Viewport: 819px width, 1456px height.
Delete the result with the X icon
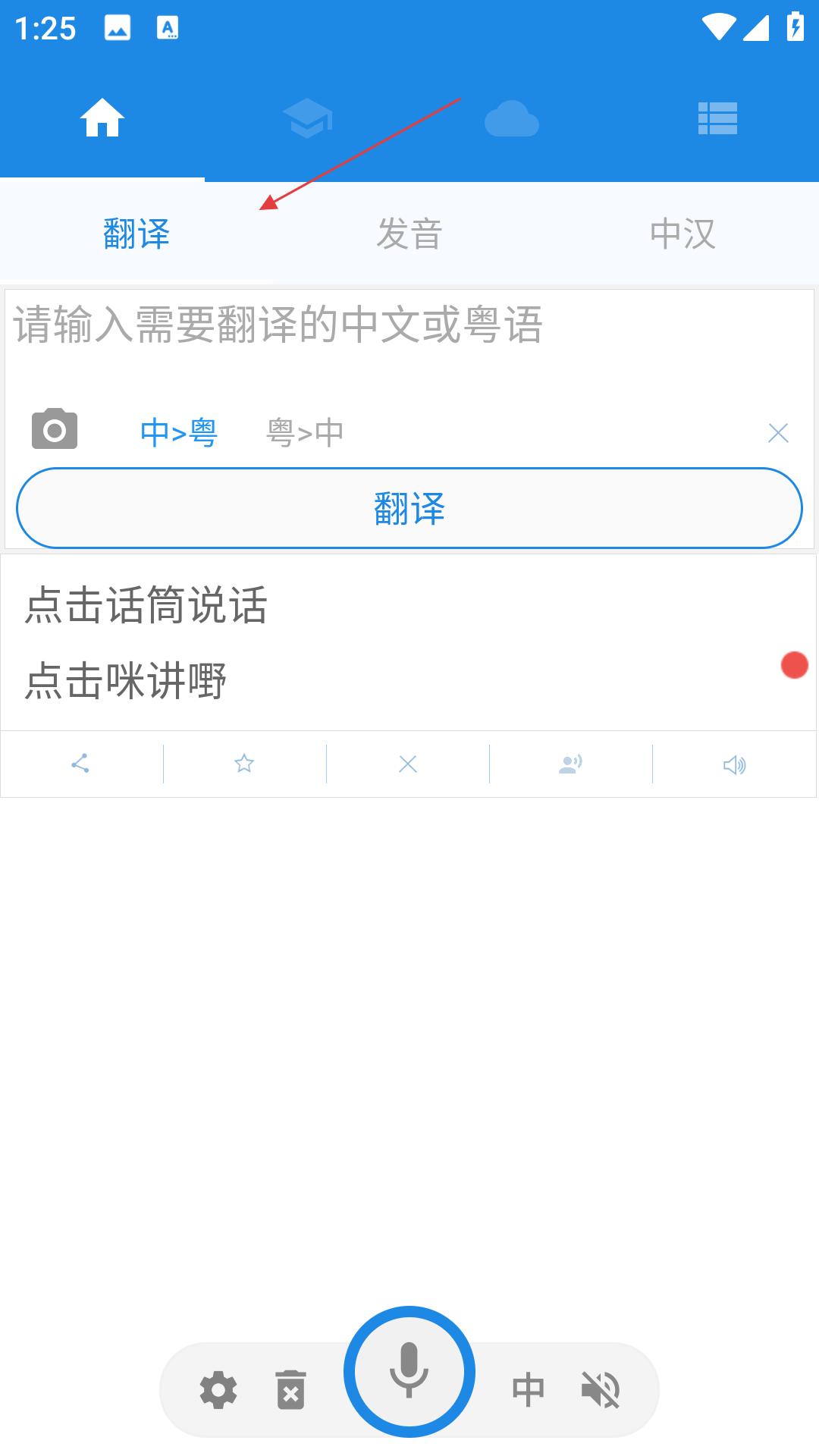[x=408, y=764]
